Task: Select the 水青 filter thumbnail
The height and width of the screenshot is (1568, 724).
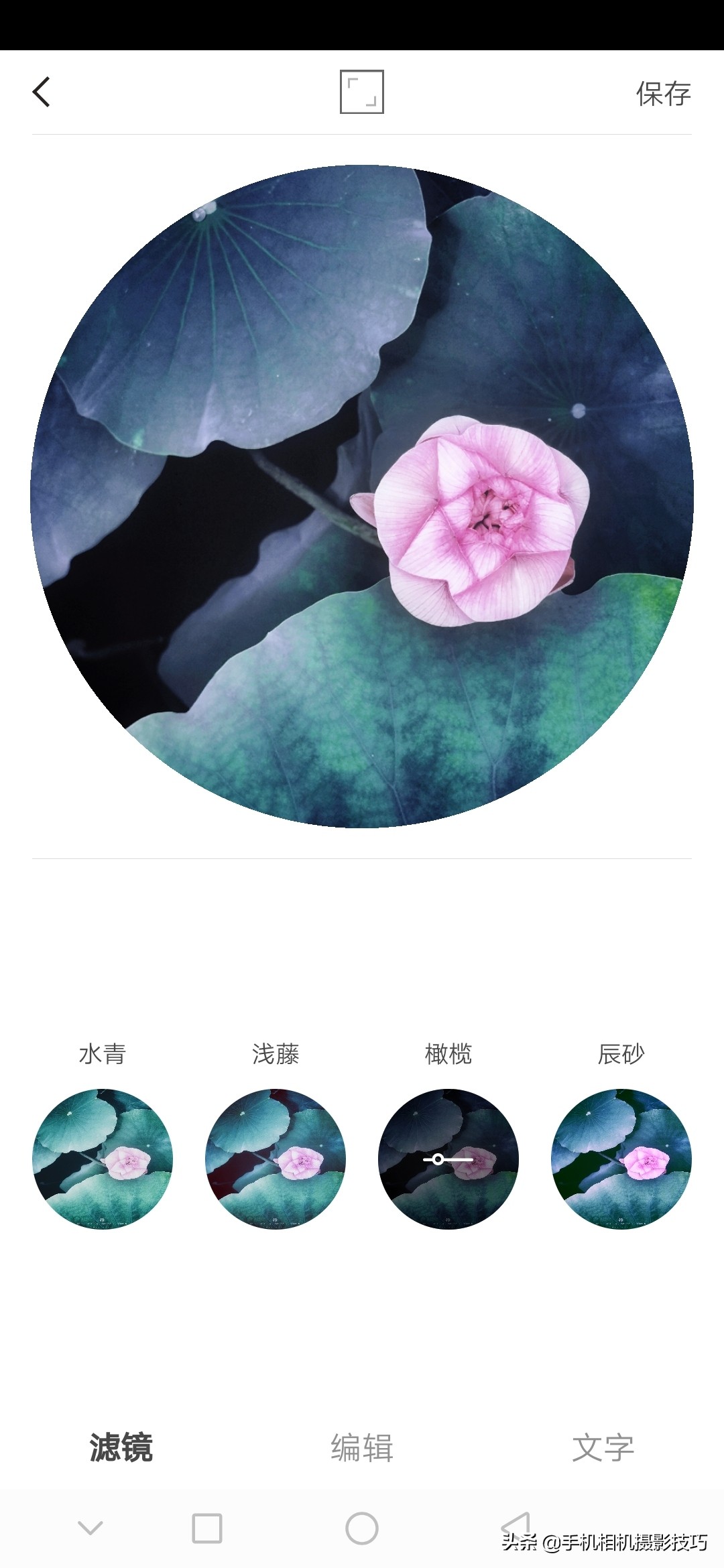Action: click(102, 1157)
